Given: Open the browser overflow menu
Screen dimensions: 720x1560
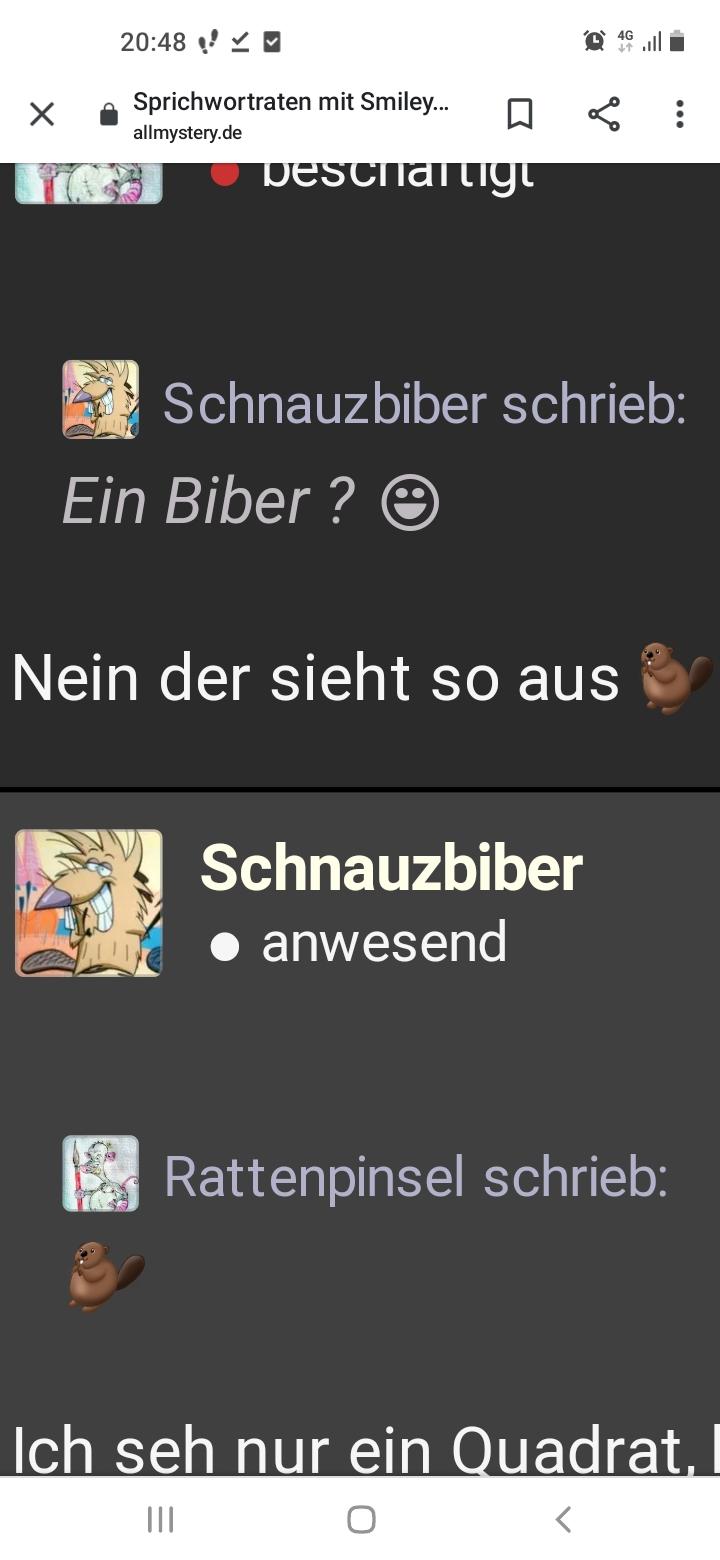Looking at the screenshot, I should 680,114.
